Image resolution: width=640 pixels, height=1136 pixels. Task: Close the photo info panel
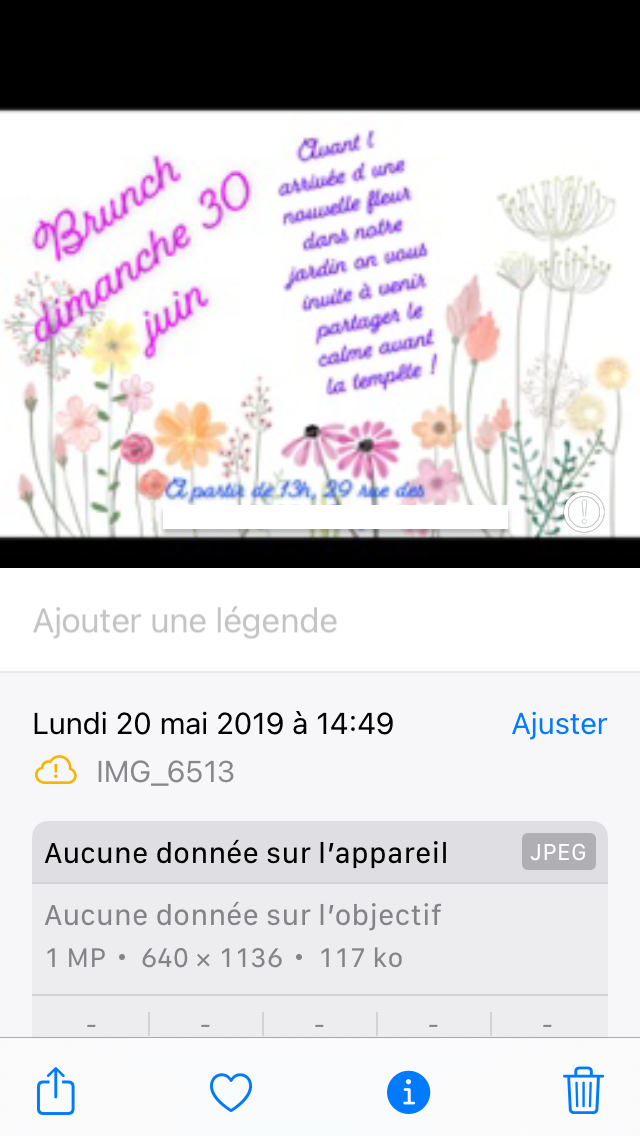[x=408, y=1091]
